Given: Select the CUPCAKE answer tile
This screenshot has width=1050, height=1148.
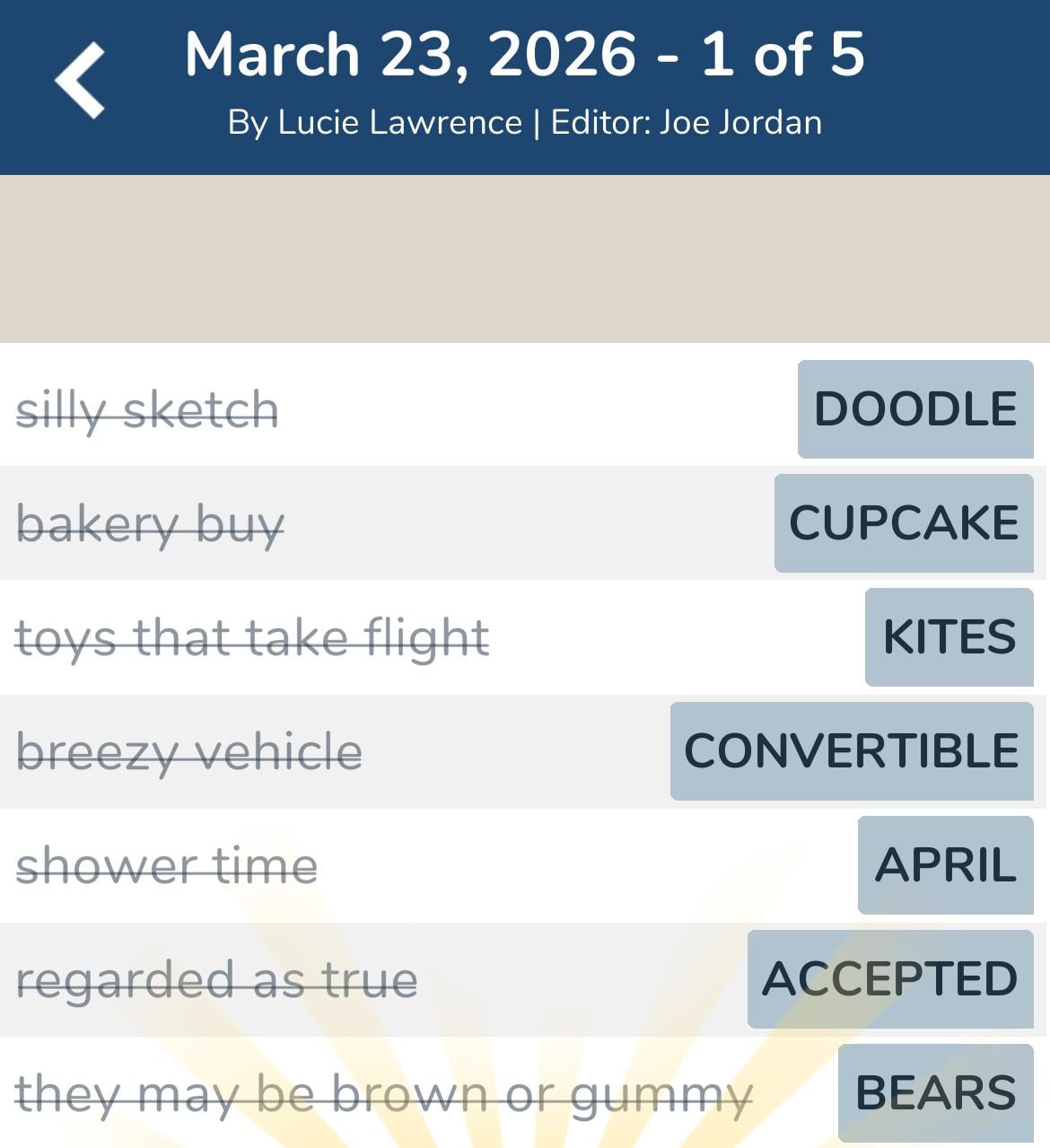Looking at the screenshot, I should pos(903,523).
